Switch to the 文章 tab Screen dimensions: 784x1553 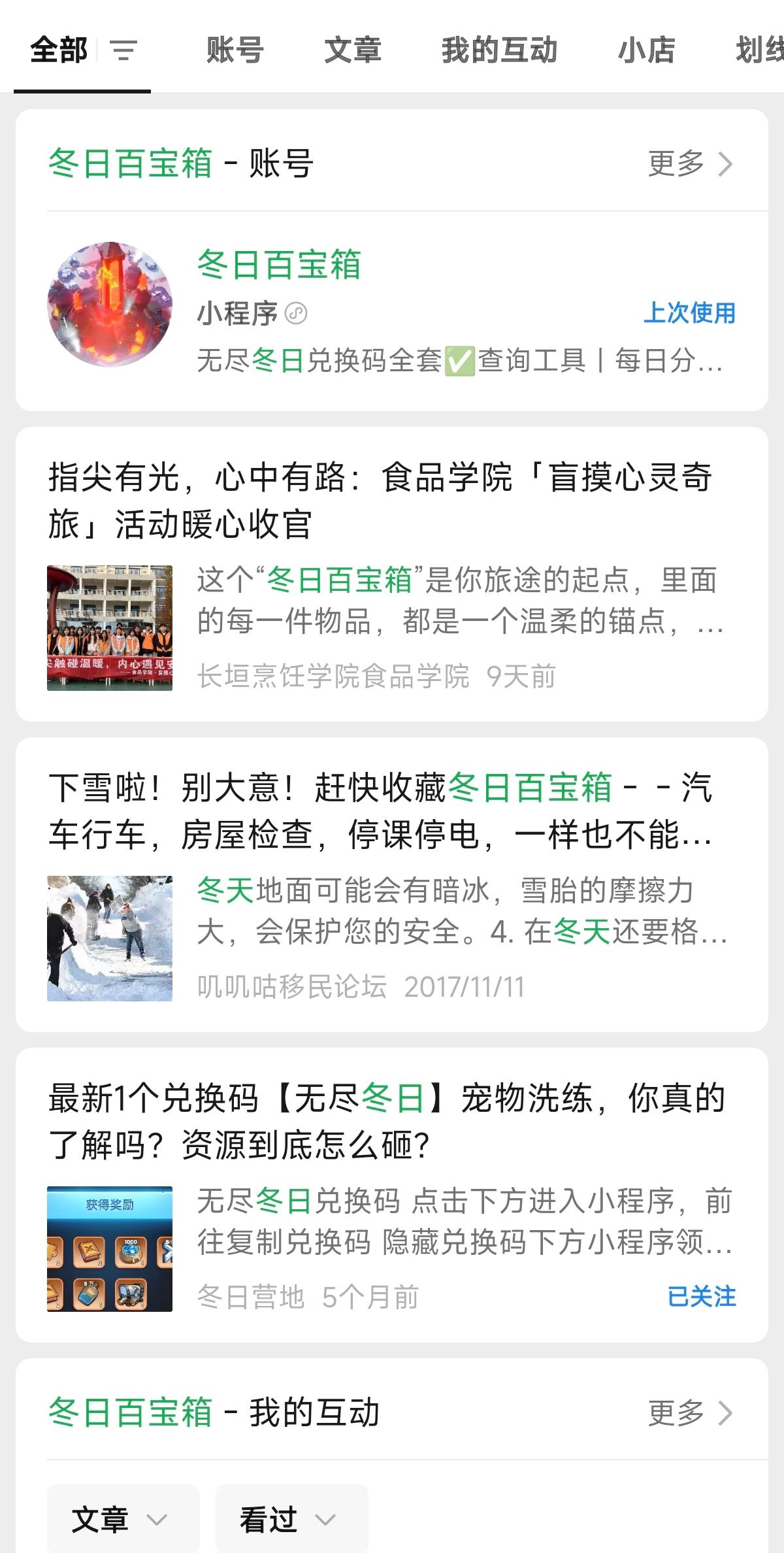(x=353, y=50)
